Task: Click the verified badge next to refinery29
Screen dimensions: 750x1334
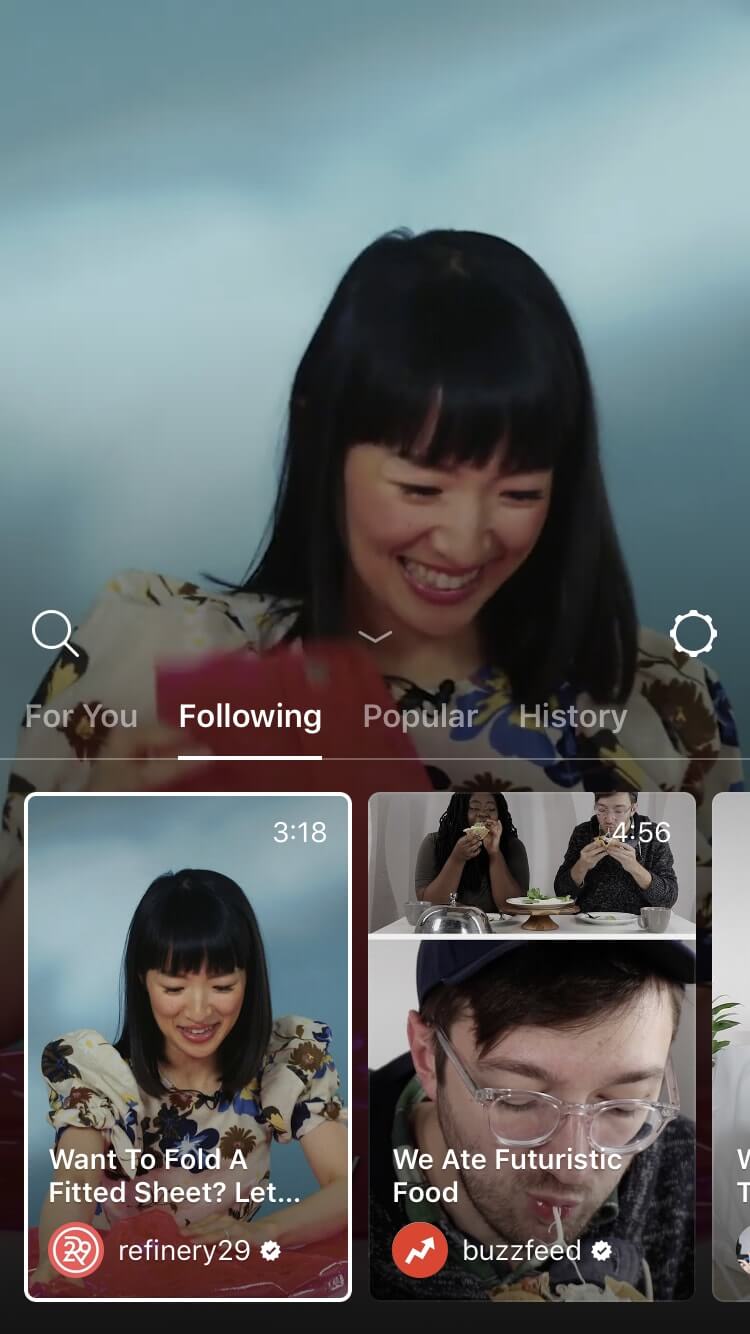Action: pos(269,1251)
